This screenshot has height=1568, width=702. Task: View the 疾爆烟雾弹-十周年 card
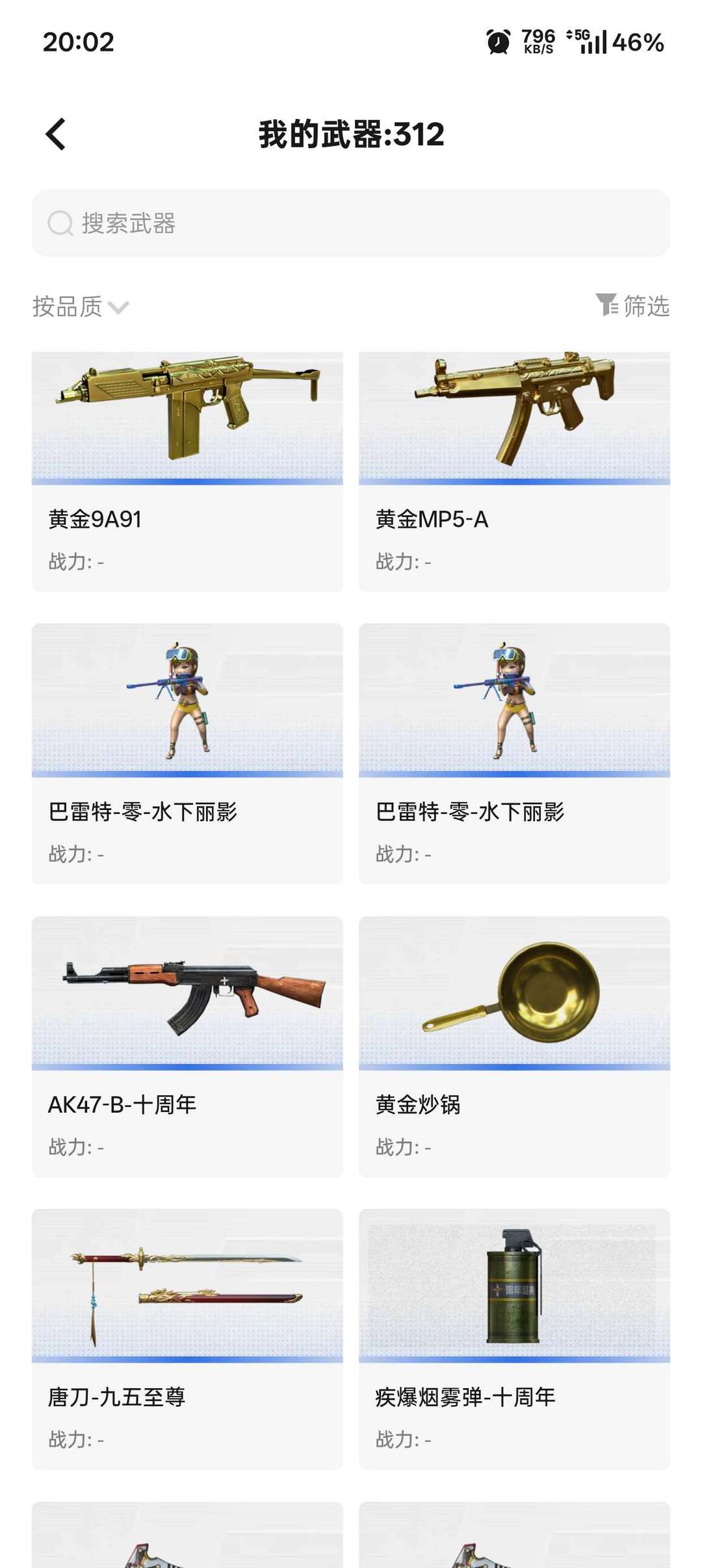pos(514,1339)
